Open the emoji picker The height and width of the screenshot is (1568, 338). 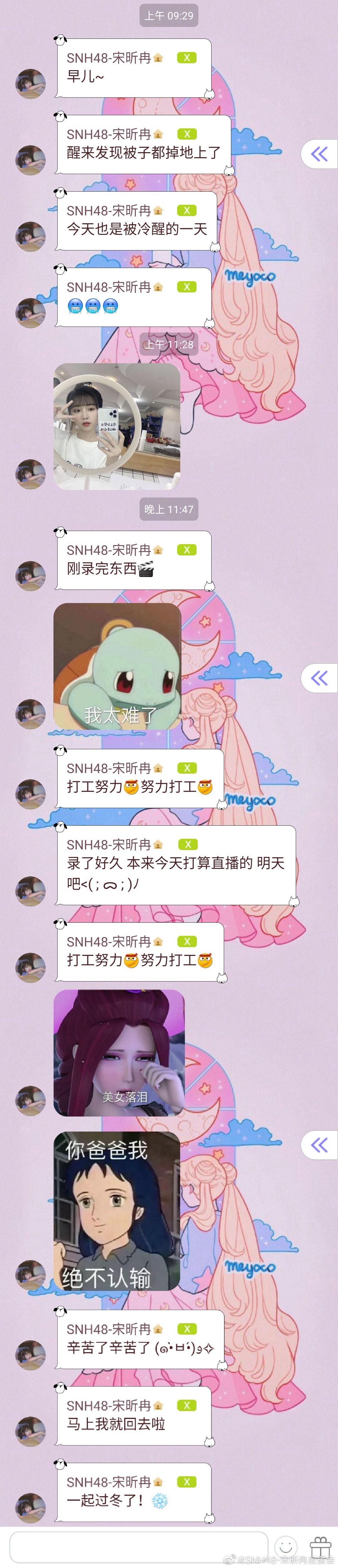[x=285, y=1546]
